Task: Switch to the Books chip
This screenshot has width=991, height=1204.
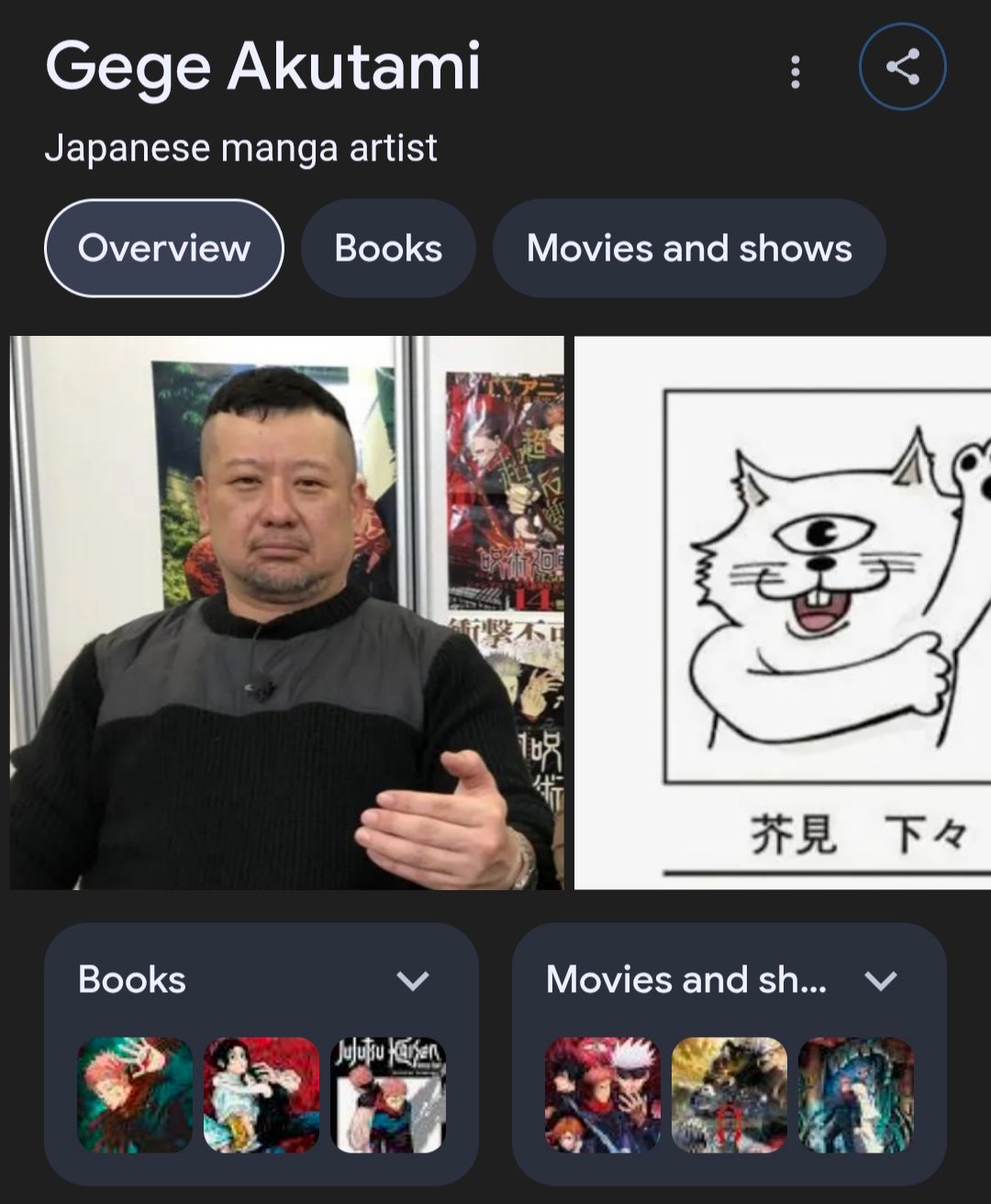Action: click(x=388, y=248)
